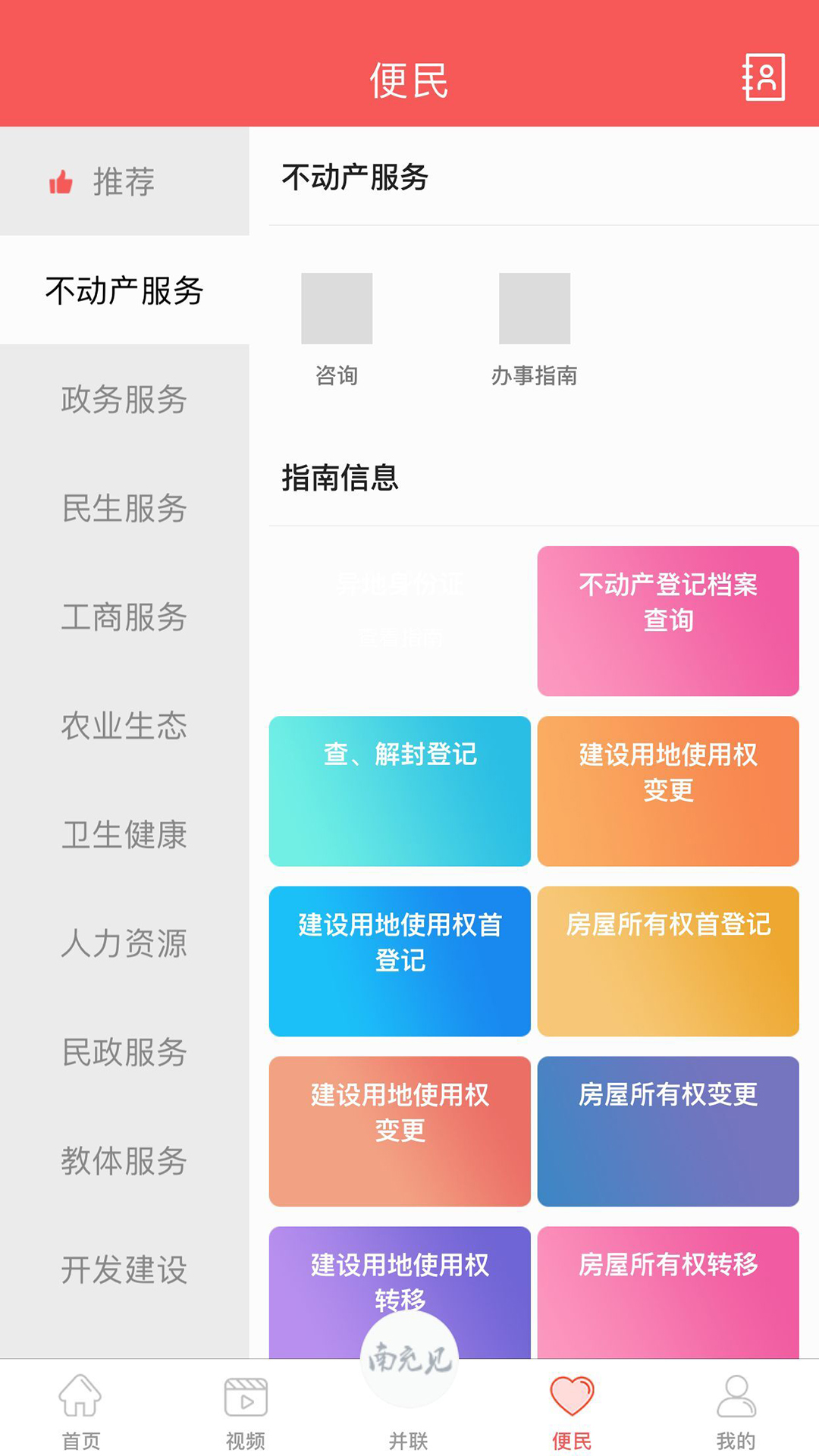This screenshot has height=1456, width=819.
Task: Open the 房屋所有权首登记 card
Action: [x=668, y=962]
